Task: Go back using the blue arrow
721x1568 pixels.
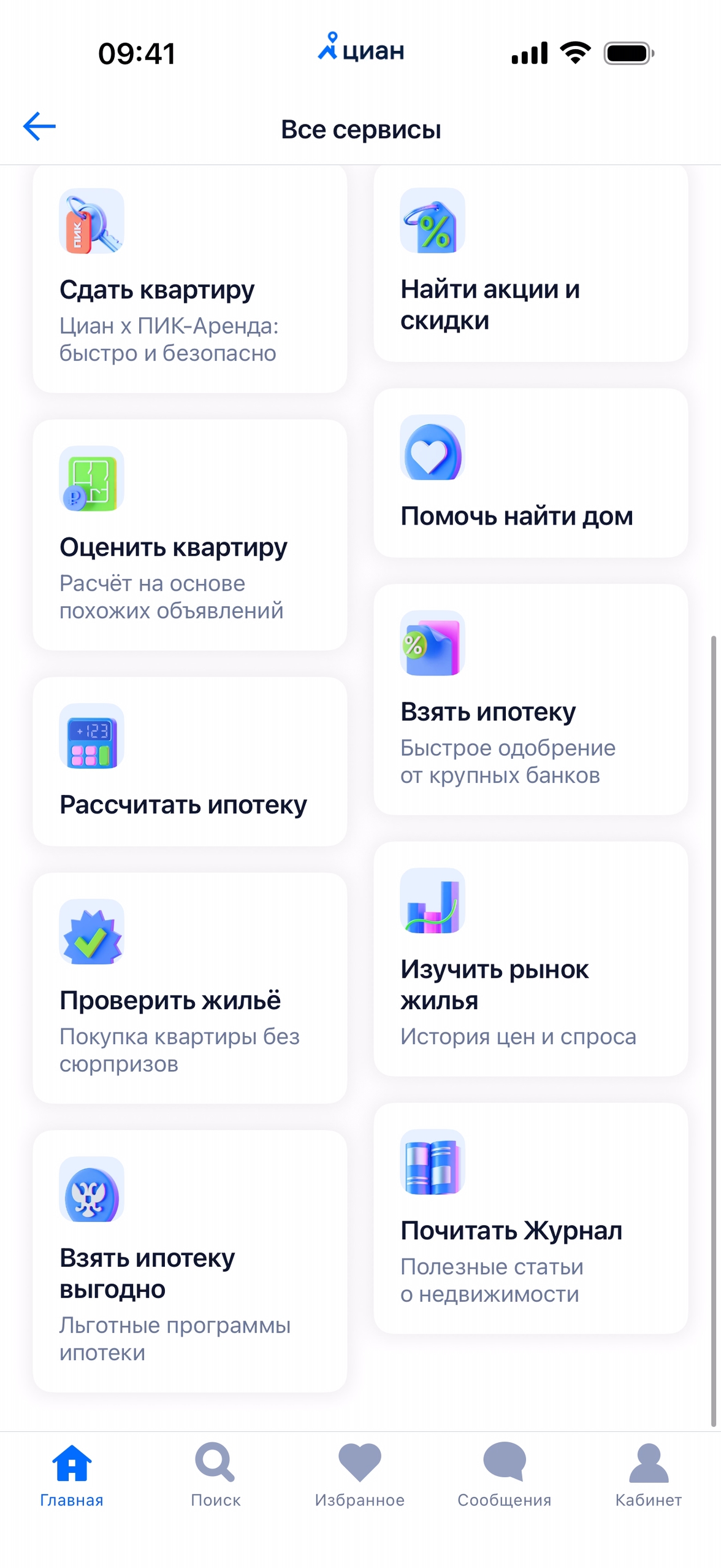Action: pyautogui.click(x=39, y=126)
